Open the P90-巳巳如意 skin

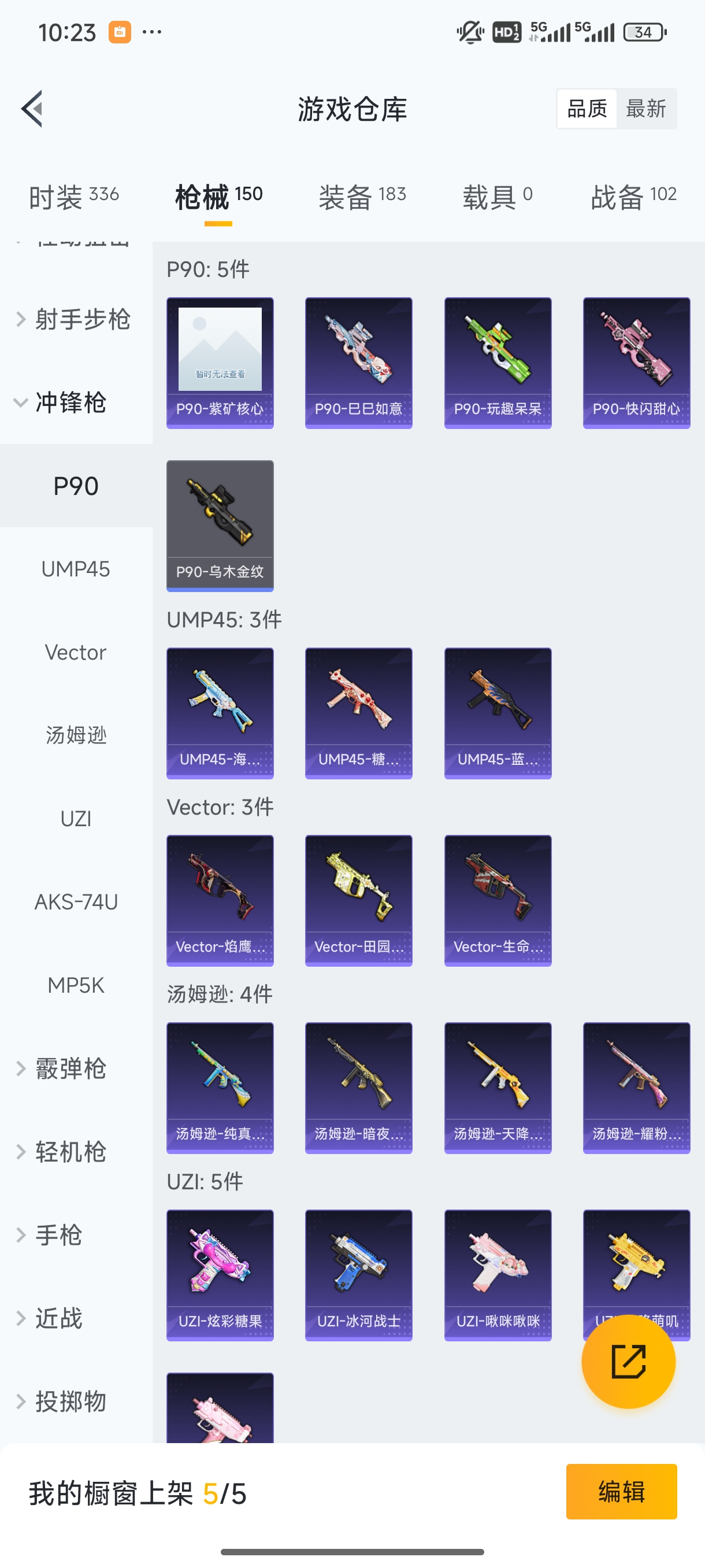359,363
